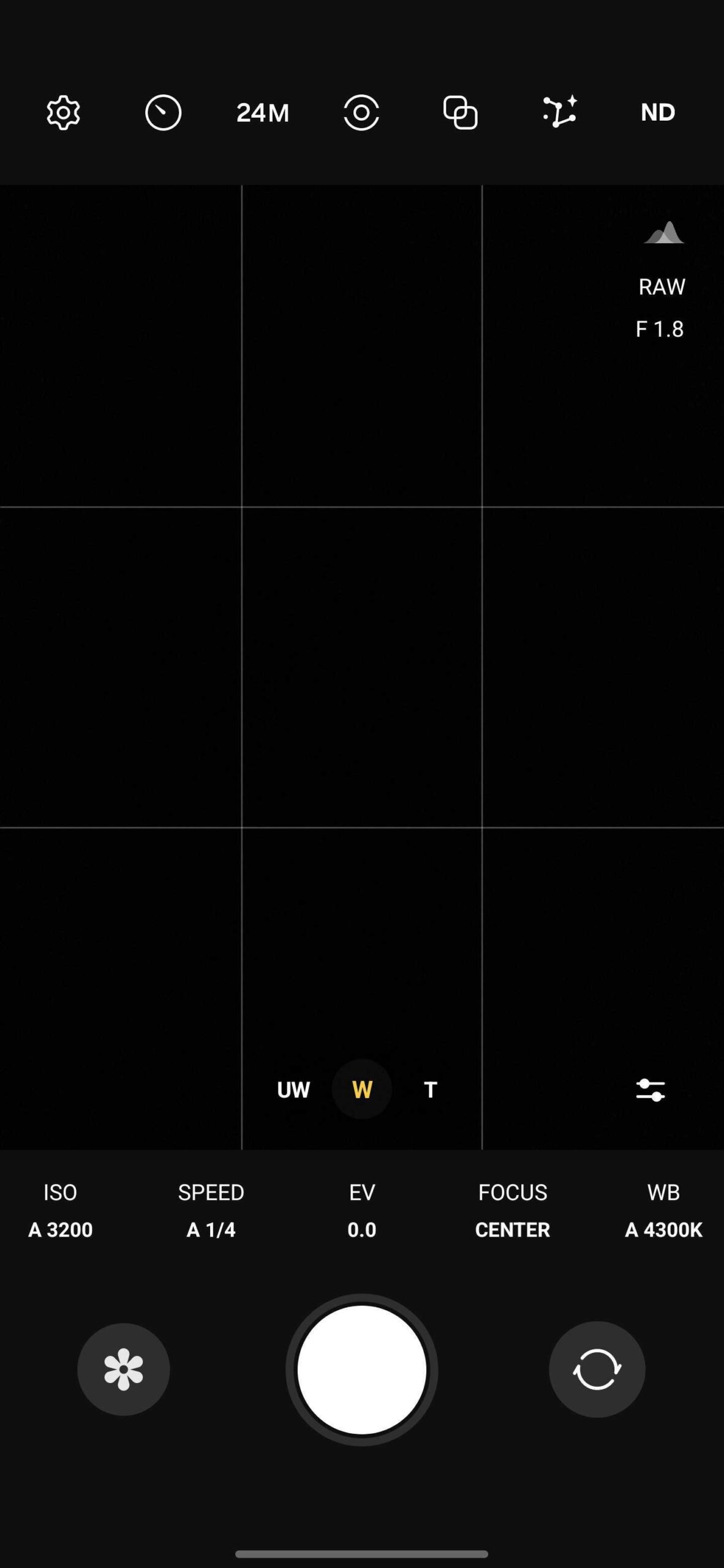Open the timer option
This screenshot has height=1568, width=724.
pos(163,113)
